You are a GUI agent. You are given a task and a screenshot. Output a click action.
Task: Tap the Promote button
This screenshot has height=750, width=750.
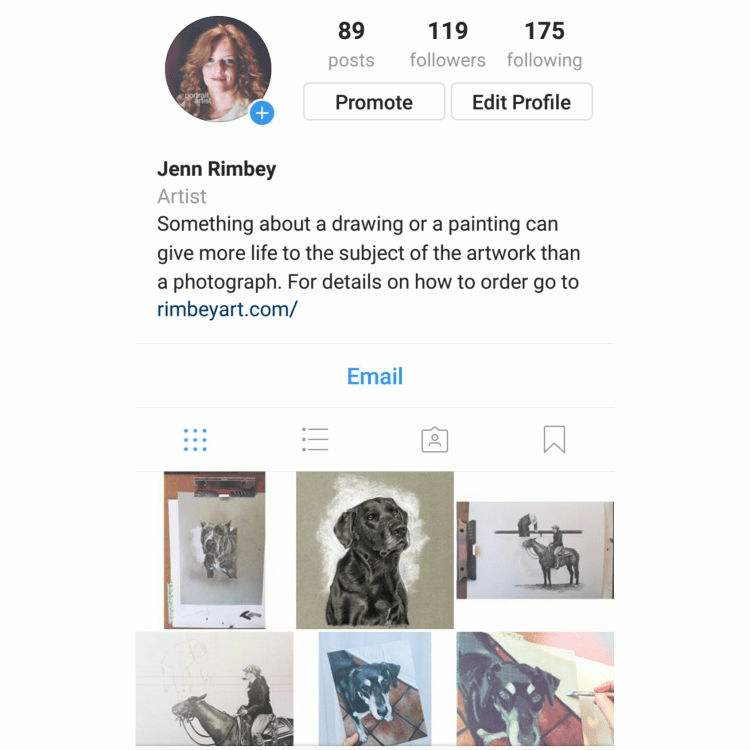point(374,102)
